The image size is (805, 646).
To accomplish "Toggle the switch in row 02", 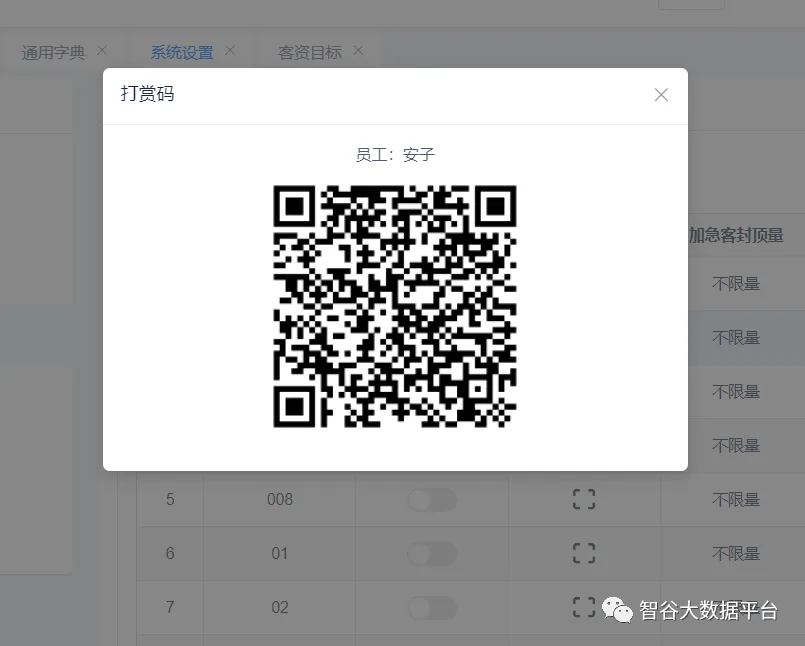I will (432, 607).
